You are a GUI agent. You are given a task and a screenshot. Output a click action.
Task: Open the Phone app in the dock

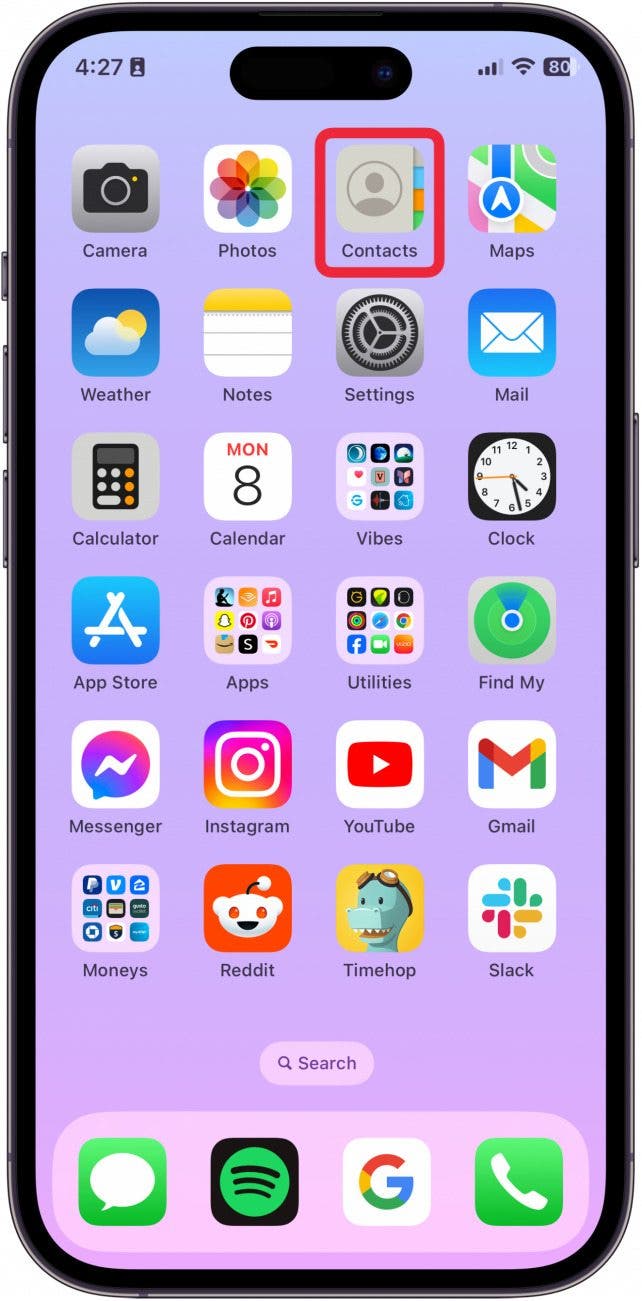[518, 1181]
